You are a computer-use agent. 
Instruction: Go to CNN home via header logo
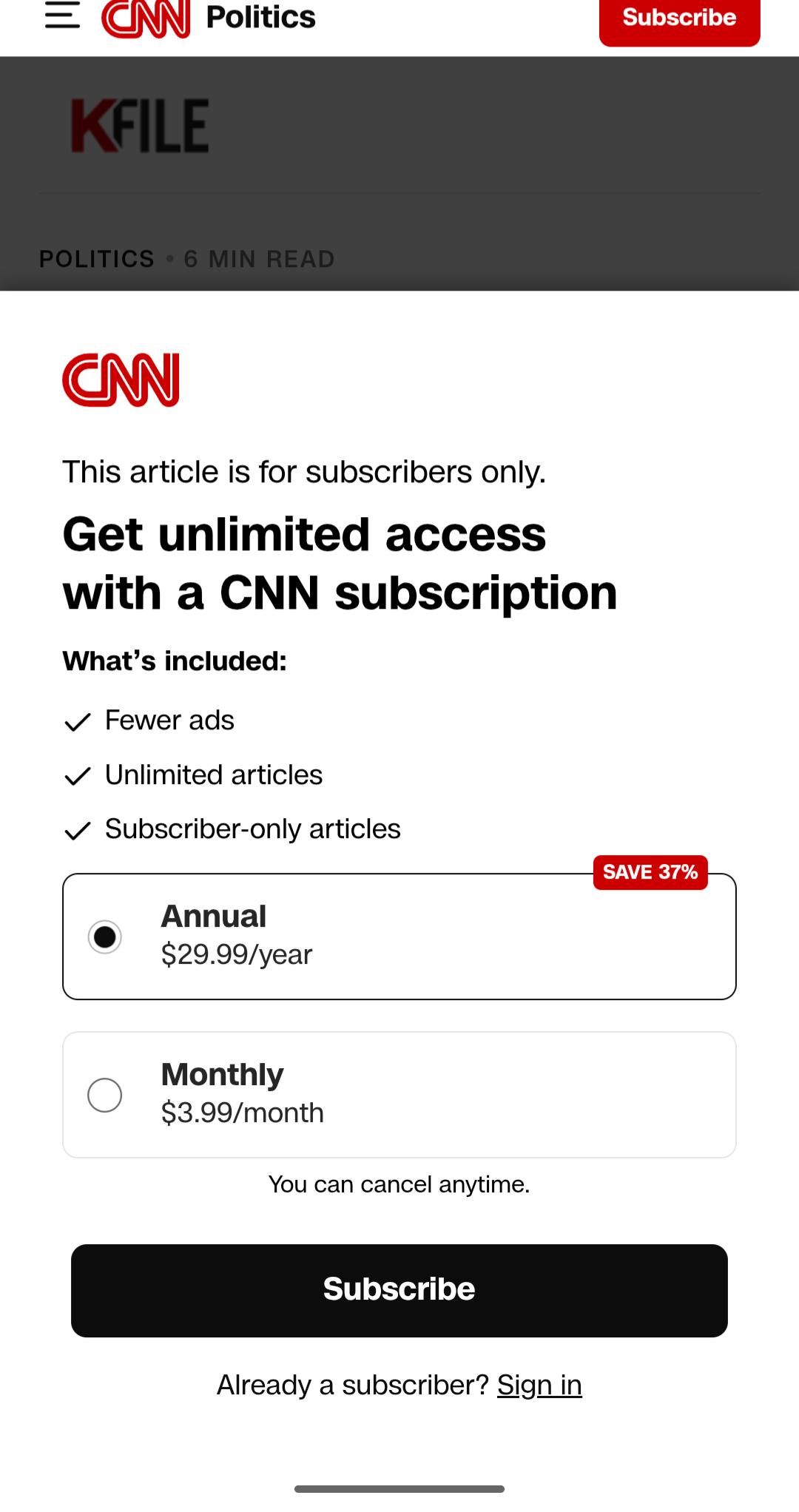click(146, 18)
